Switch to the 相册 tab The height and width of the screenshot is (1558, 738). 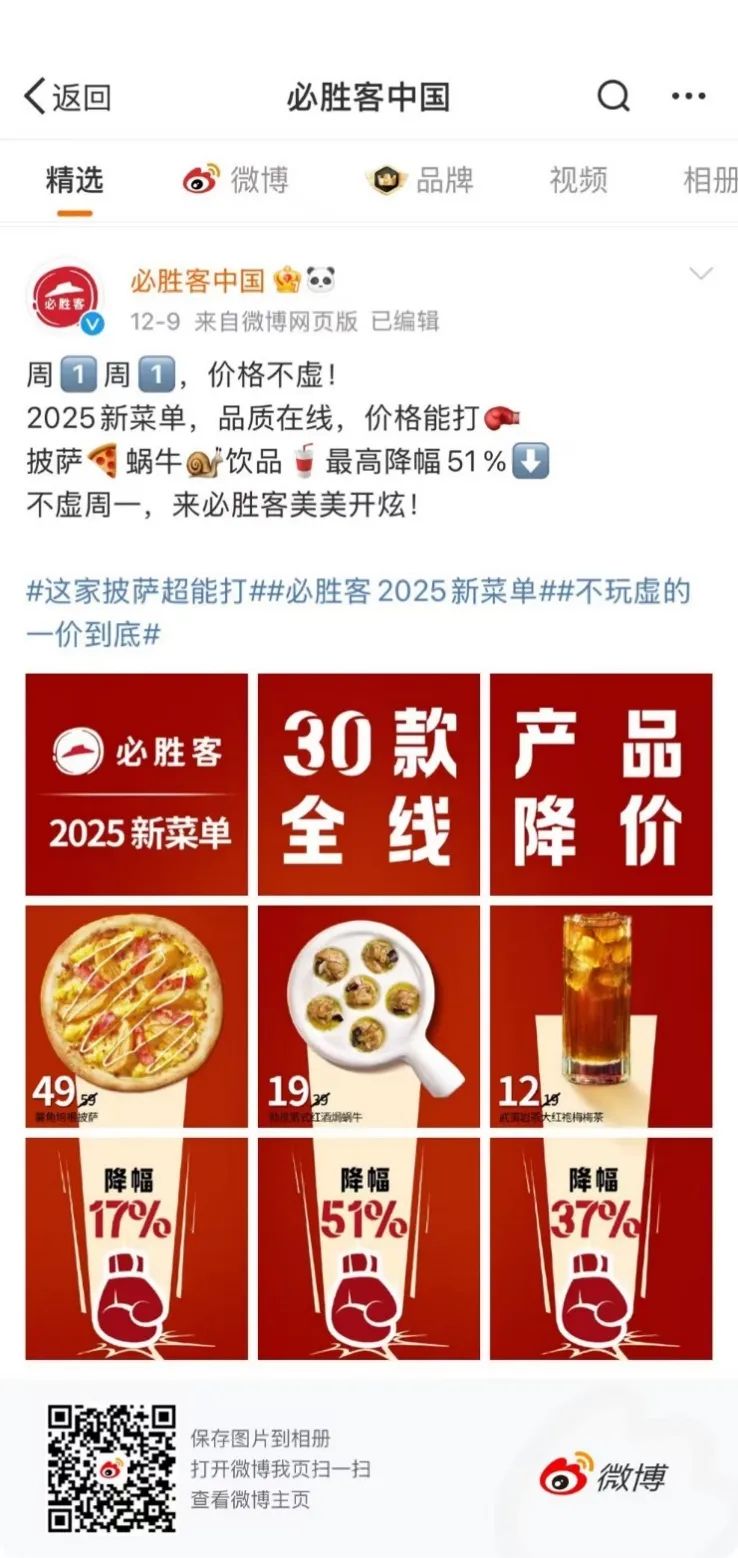point(709,180)
